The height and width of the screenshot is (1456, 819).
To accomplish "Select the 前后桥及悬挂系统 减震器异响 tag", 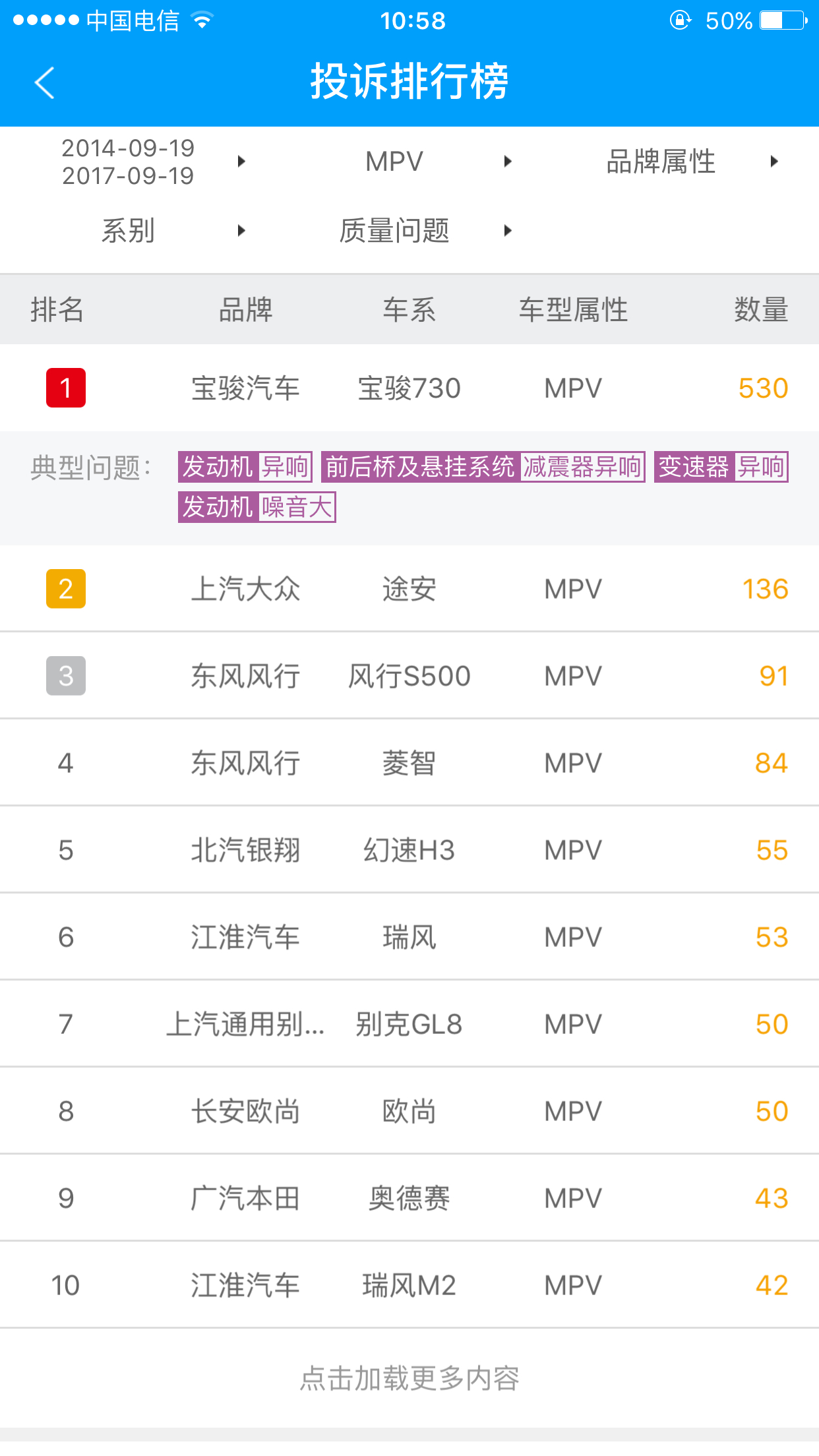I will 483,467.
